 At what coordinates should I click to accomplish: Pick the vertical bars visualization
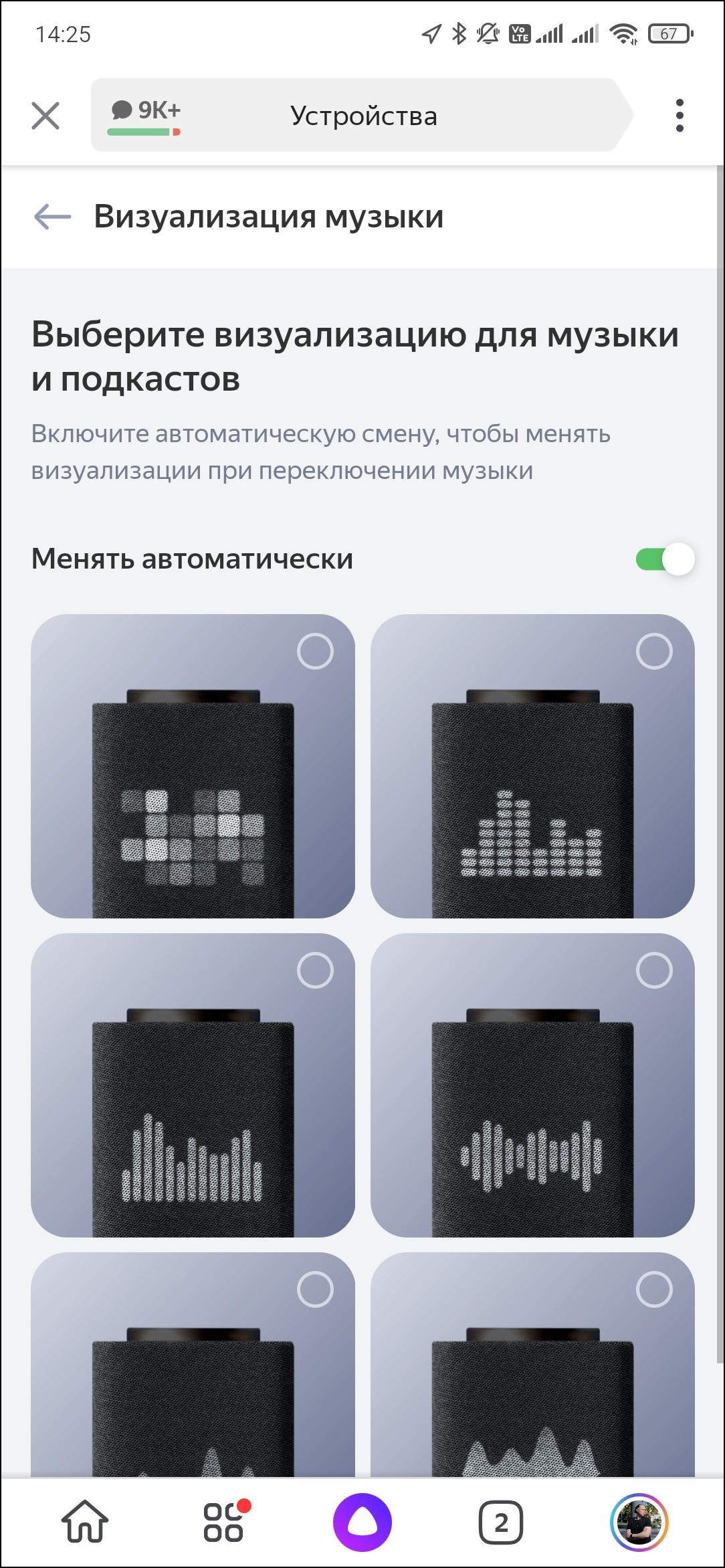click(x=193, y=1085)
